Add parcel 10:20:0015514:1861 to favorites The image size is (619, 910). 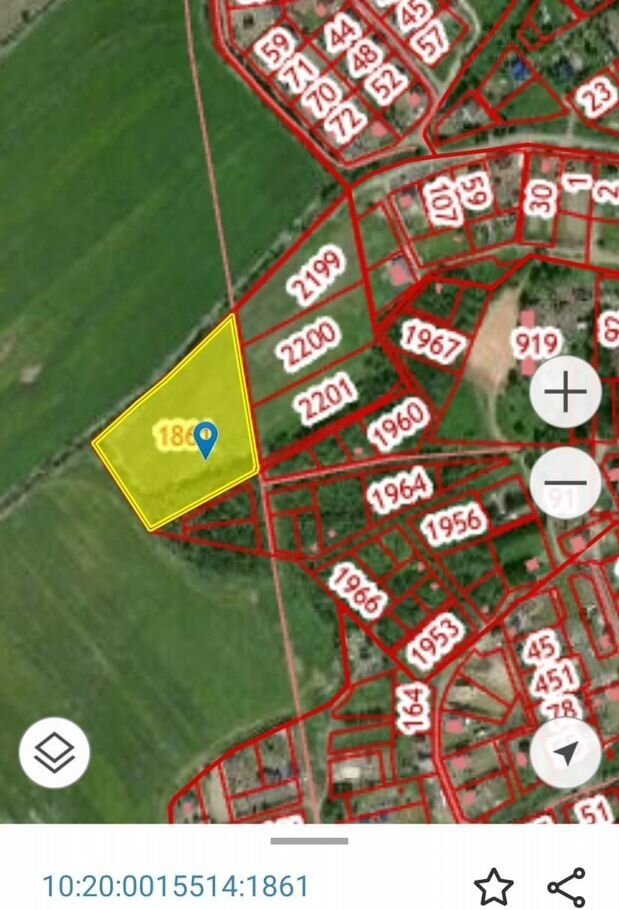click(x=493, y=886)
